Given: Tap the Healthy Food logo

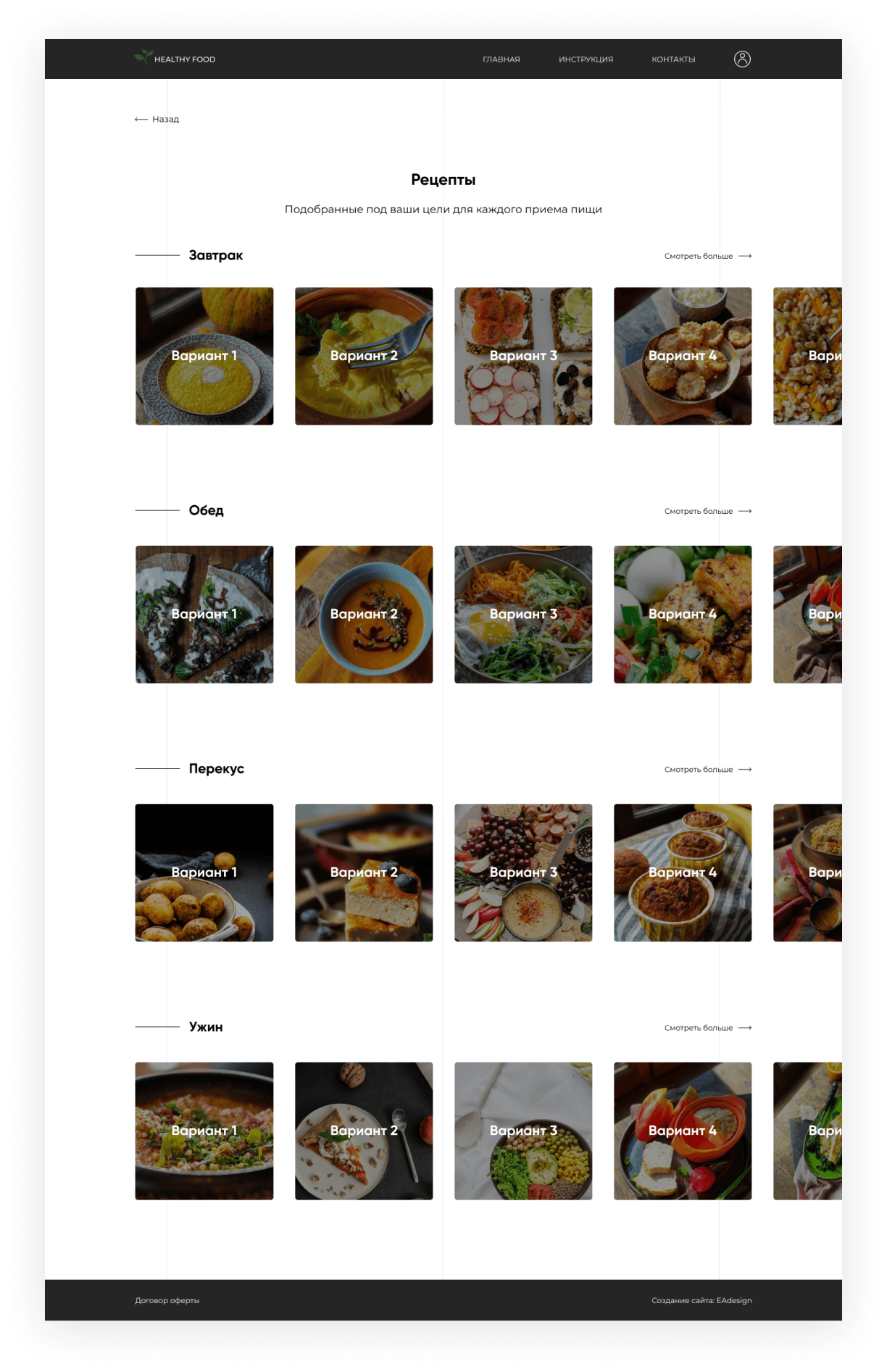Looking at the screenshot, I should coord(175,58).
